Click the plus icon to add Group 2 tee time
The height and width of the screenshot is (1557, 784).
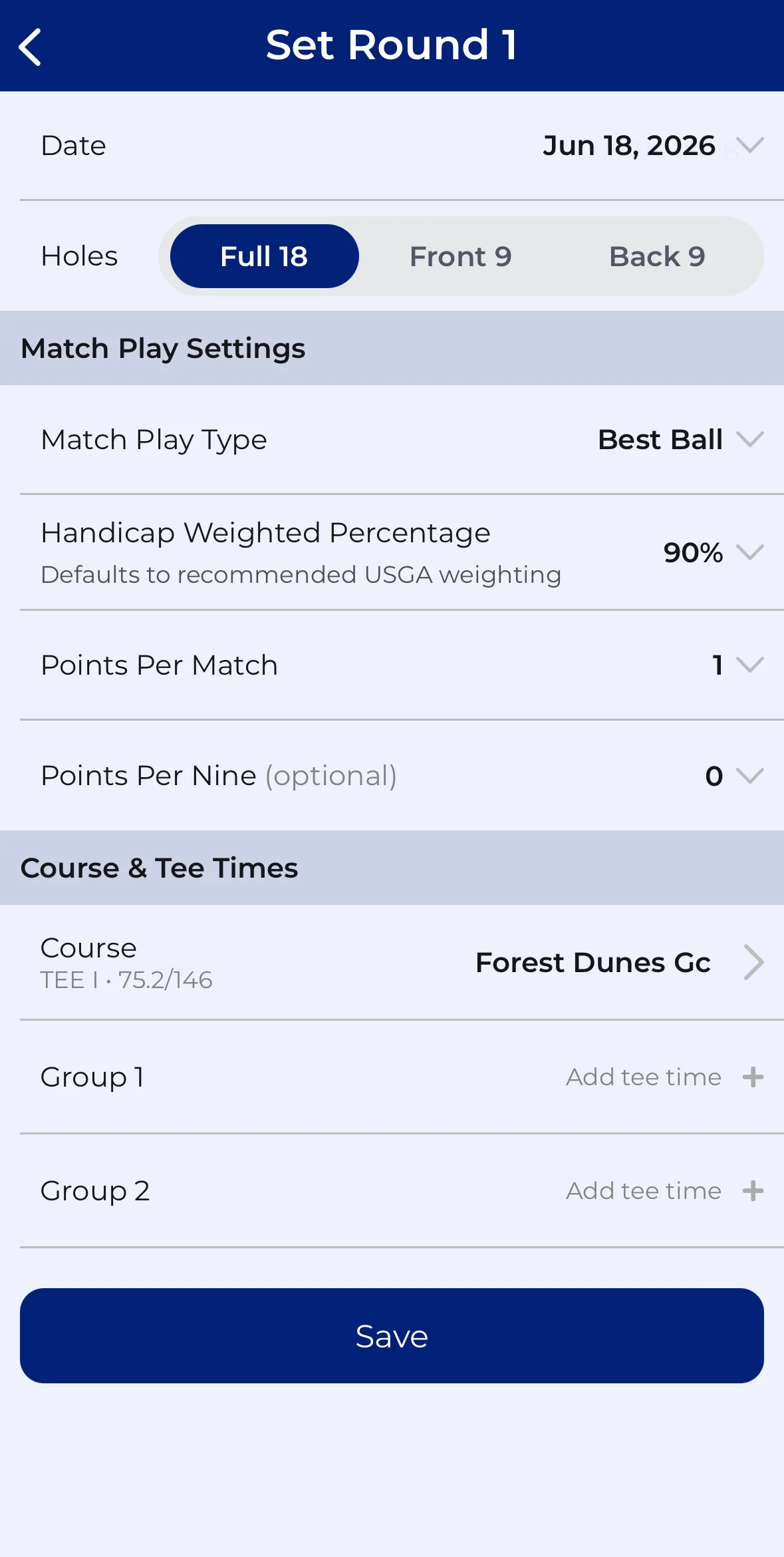(x=753, y=1190)
